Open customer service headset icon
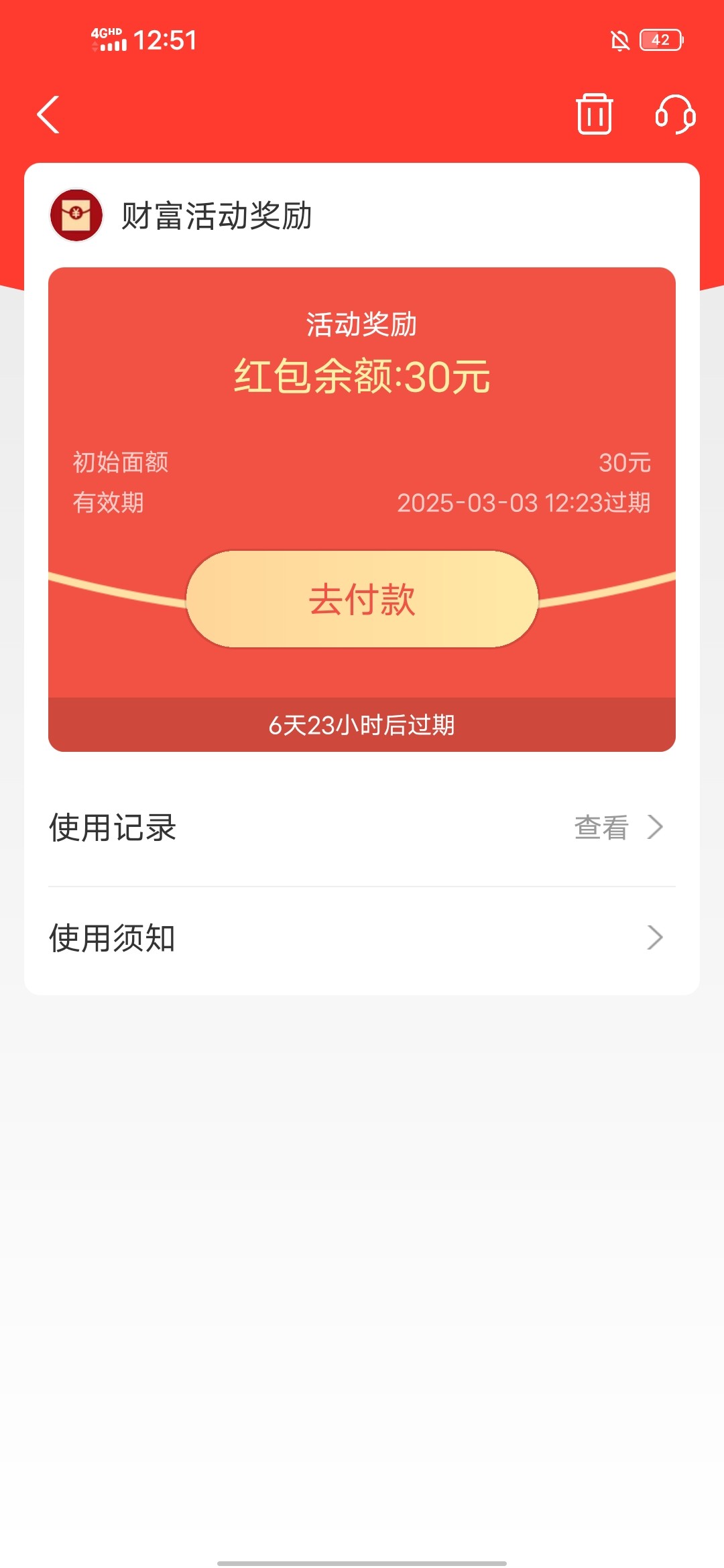Screen dimensions: 724x1568 (675, 114)
